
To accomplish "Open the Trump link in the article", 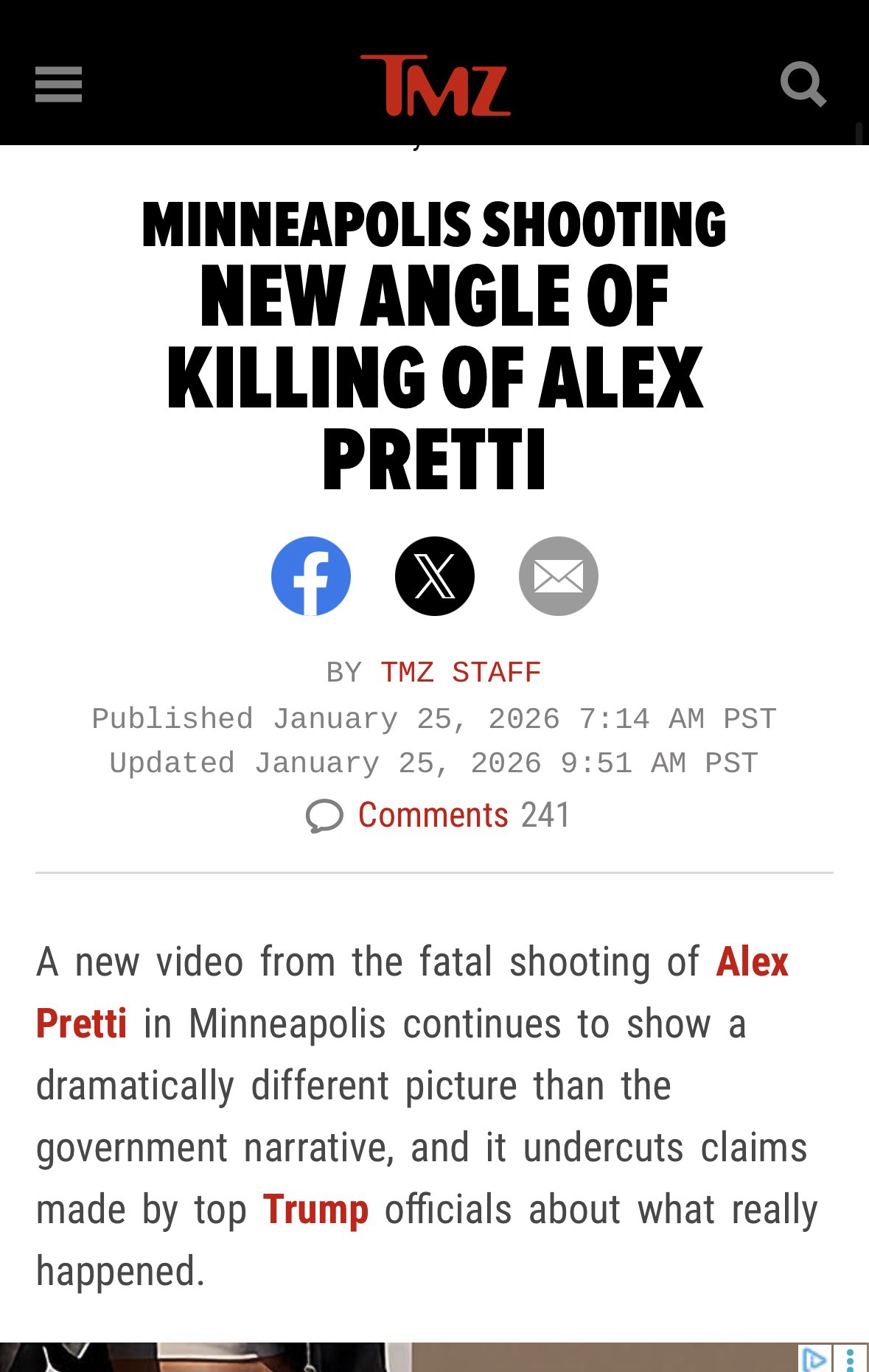I will point(315,1209).
